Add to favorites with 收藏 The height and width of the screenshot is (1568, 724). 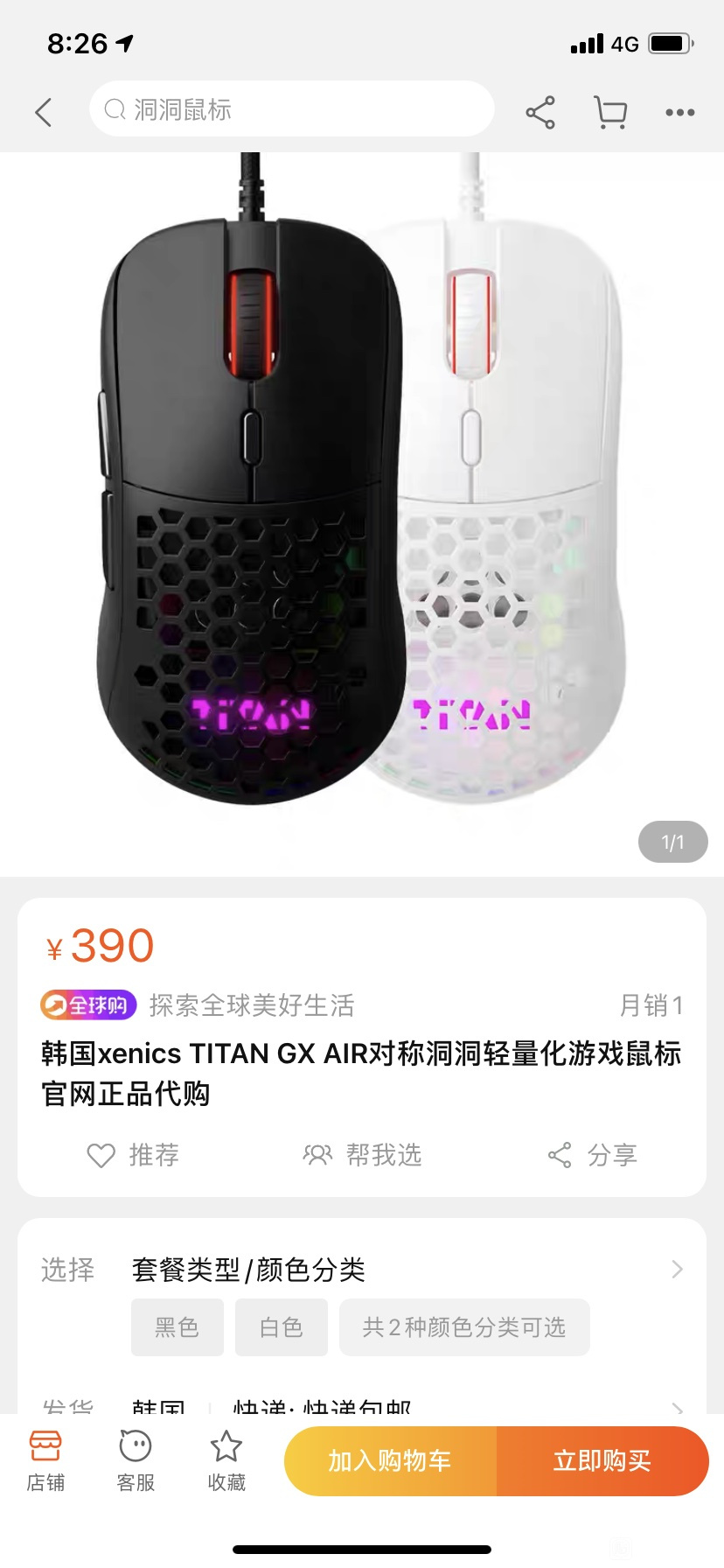coord(226,1460)
